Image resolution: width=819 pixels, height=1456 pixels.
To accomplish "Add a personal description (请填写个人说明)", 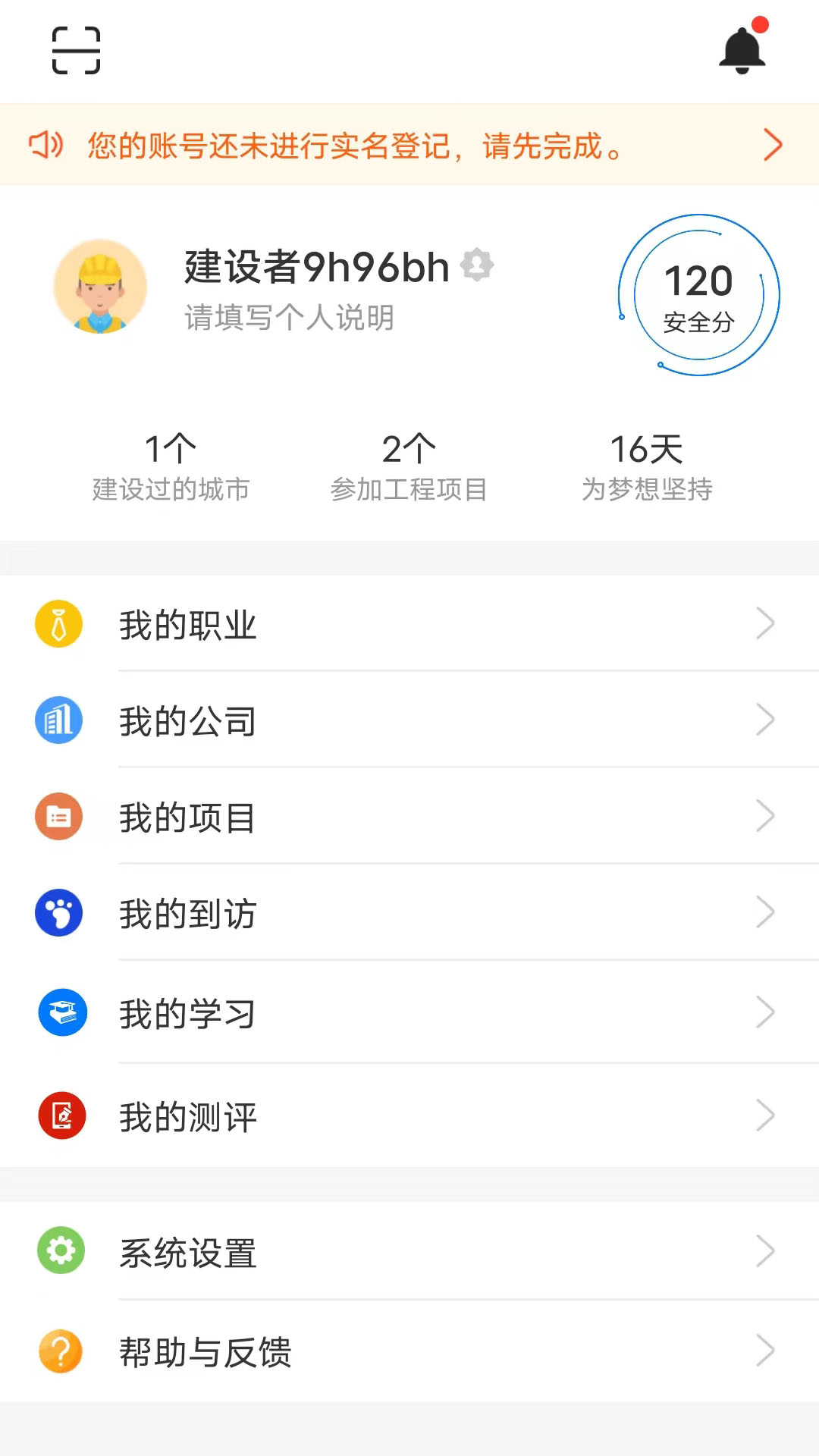I will pyautogui.click(x=289, y=318).
